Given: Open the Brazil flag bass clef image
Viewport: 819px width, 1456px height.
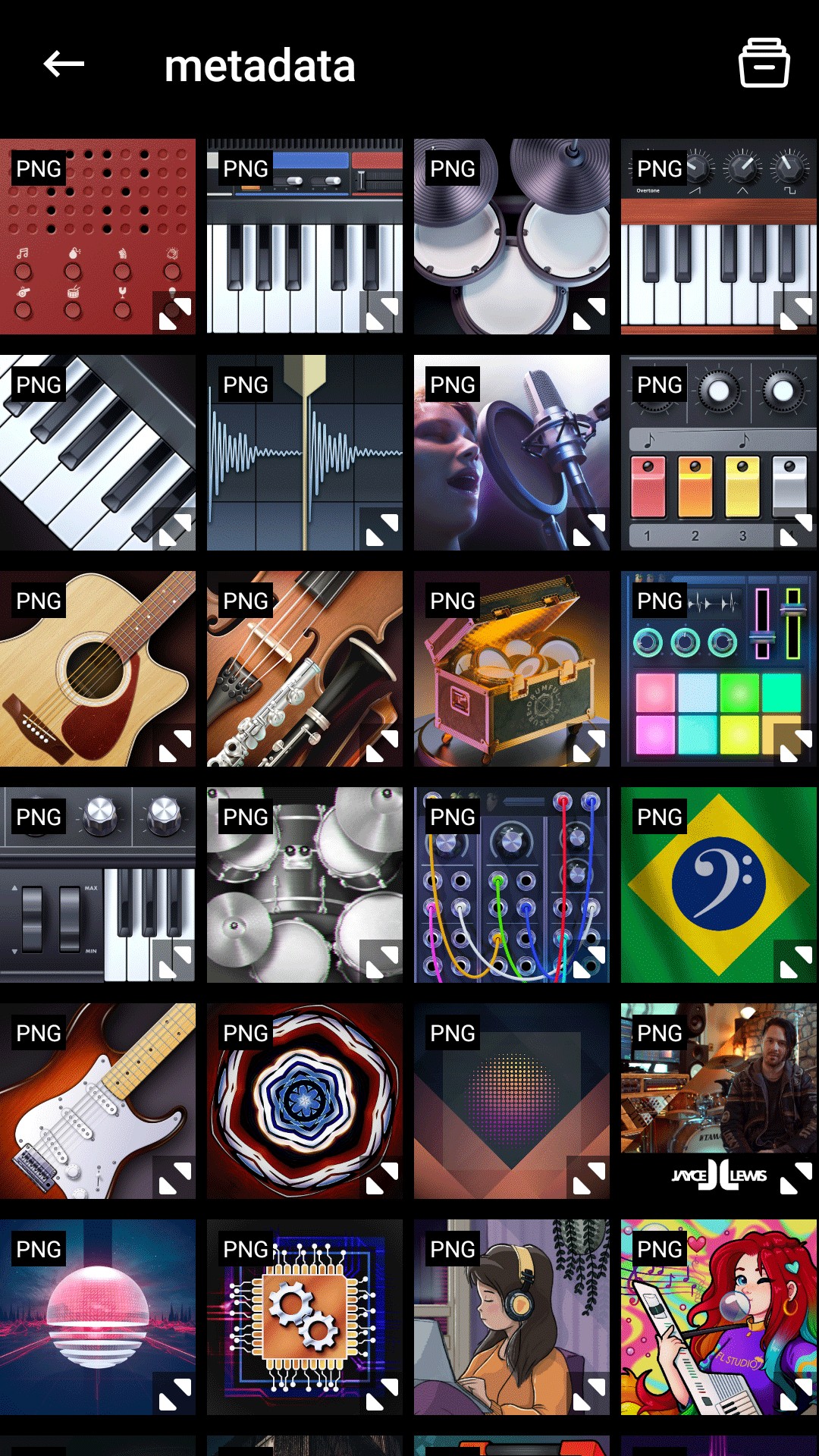Looking at the screenshot, I should tap(719, 885).
